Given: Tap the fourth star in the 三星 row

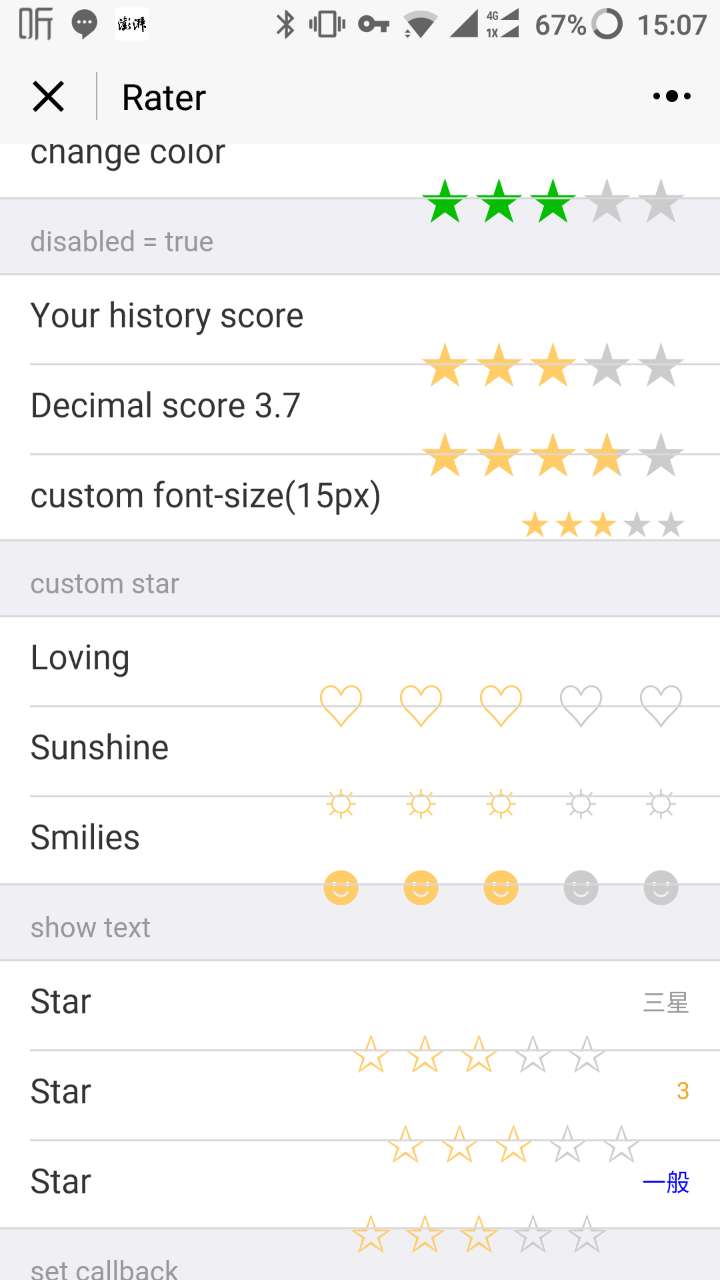Looking at the screenshot, I should click(532, 1055).
